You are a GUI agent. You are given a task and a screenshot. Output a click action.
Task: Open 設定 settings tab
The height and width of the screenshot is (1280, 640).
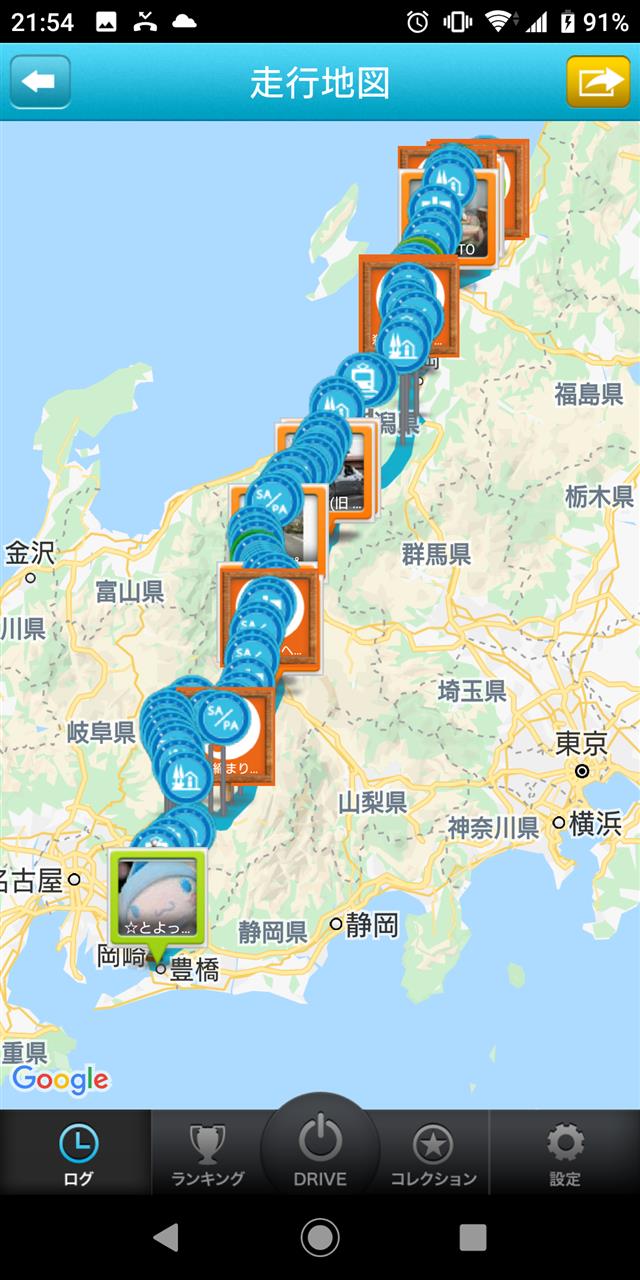click(564, 1153)
